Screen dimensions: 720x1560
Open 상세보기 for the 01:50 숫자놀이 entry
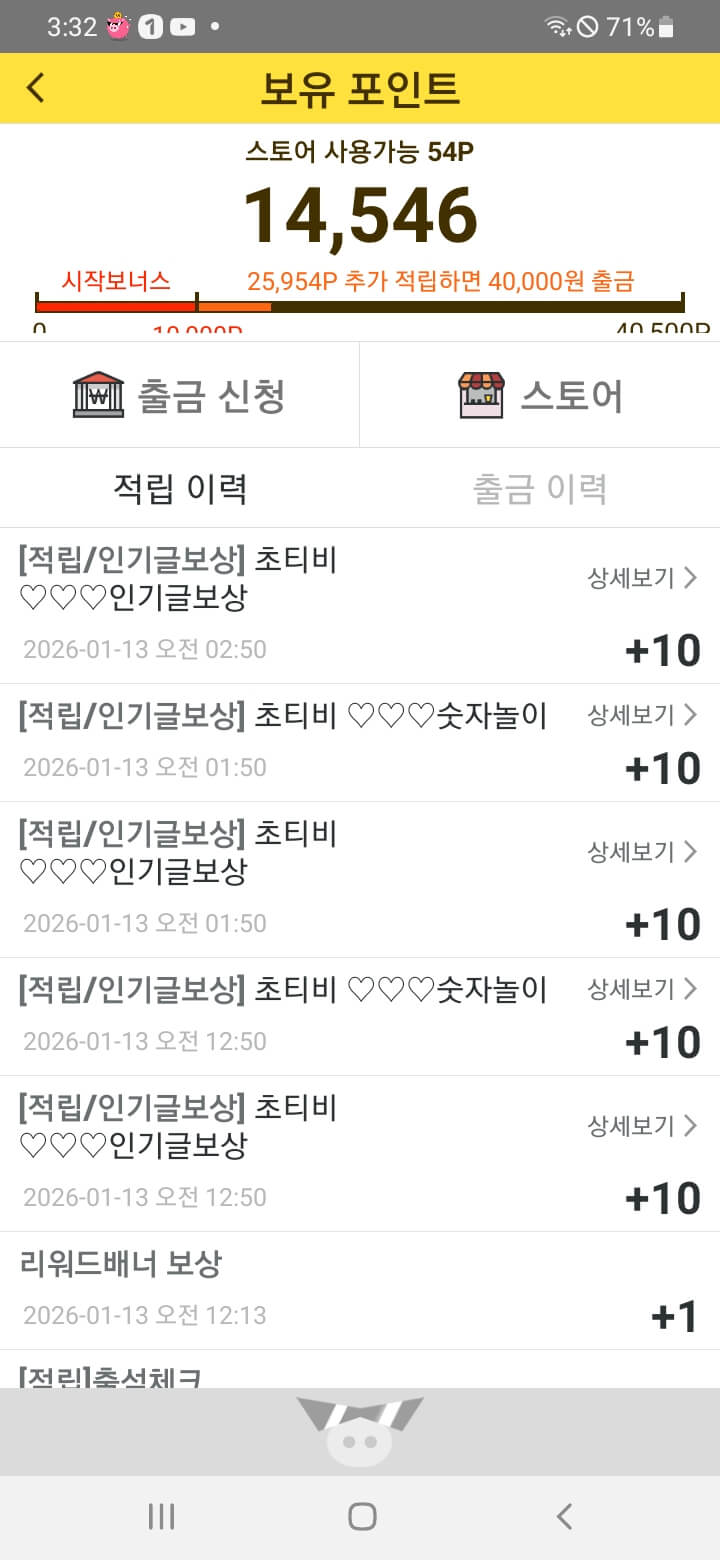pyautogui.click(x=642, y=715)
